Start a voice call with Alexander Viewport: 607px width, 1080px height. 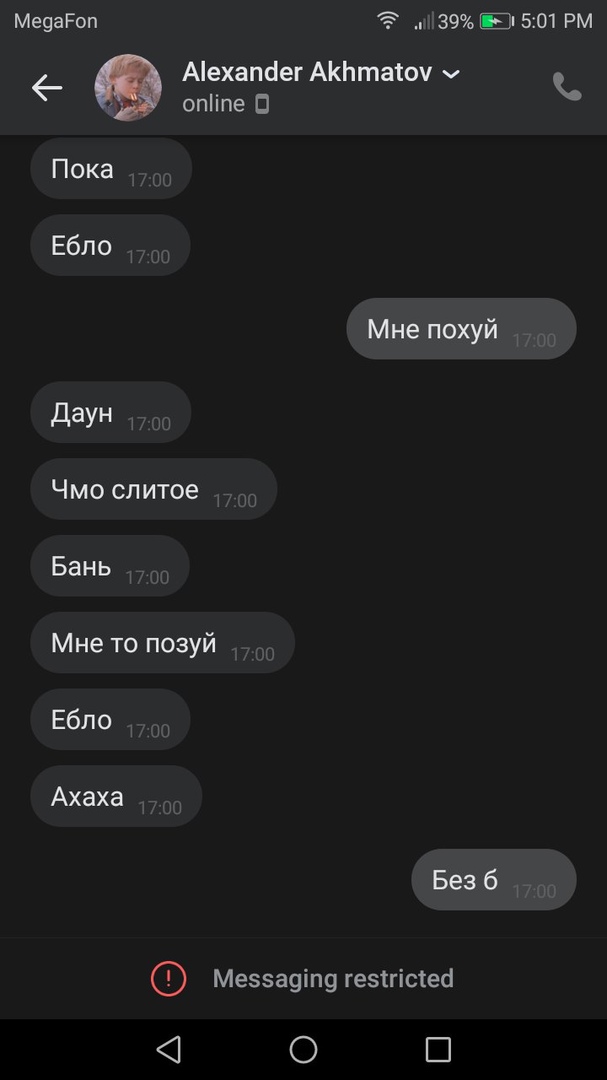(x=566, y=88)
